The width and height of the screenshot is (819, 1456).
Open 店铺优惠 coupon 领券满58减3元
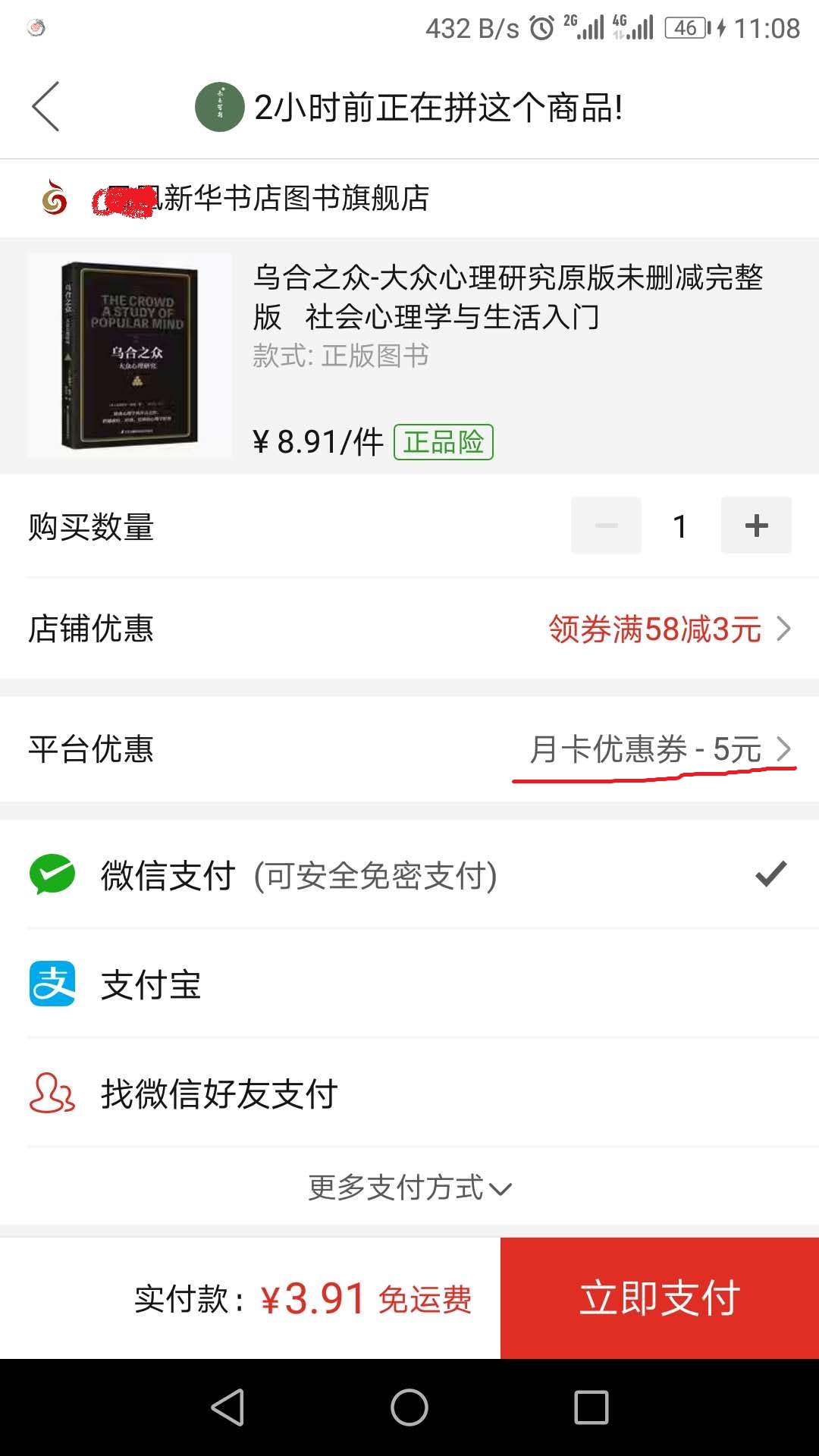667,629
